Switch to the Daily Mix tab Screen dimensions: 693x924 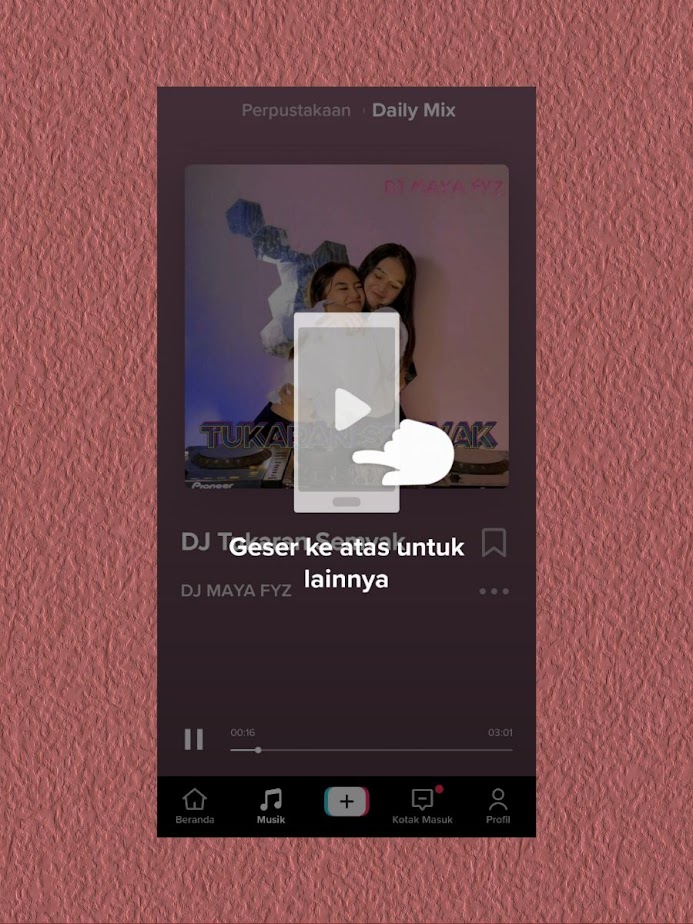click(413, 110)
